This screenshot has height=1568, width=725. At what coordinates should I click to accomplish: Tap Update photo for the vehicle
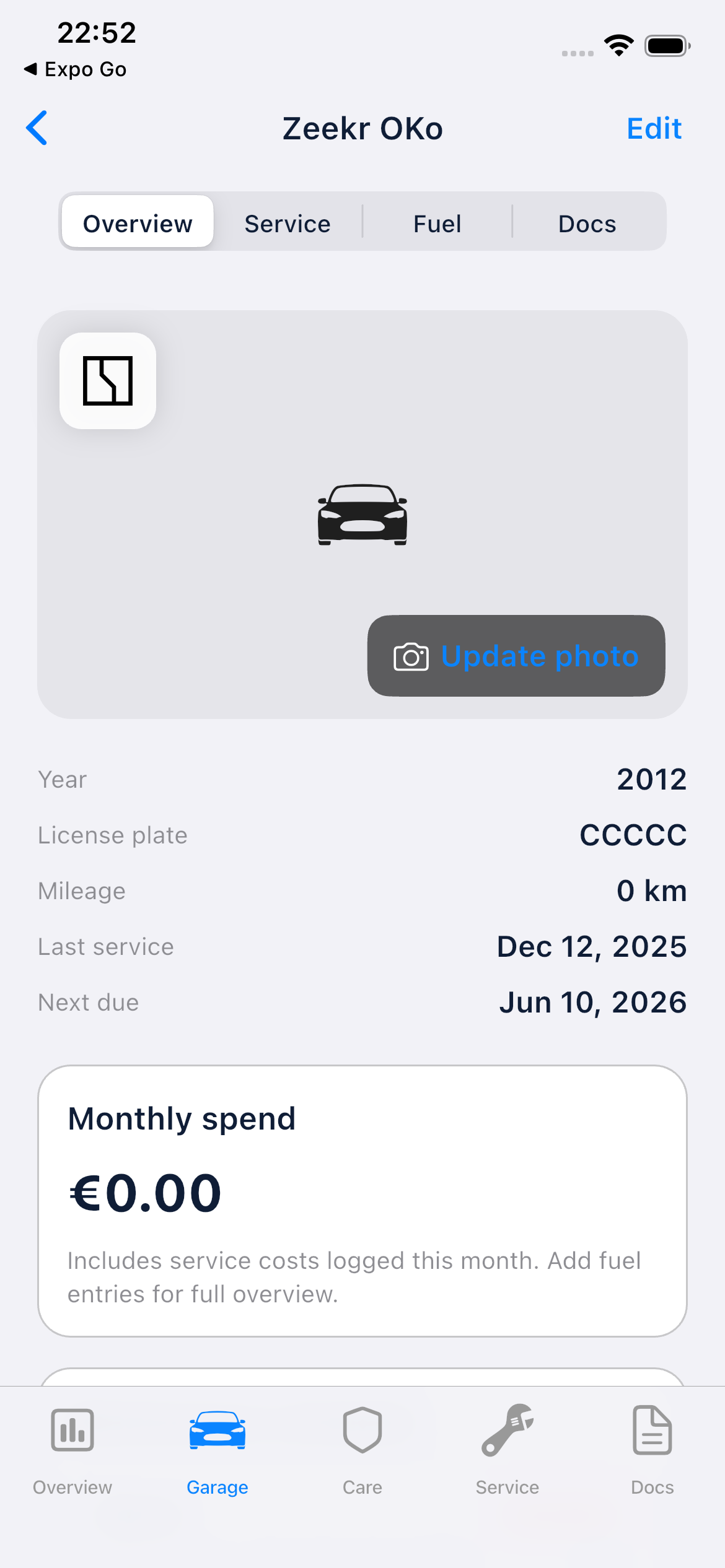point(516,656)
